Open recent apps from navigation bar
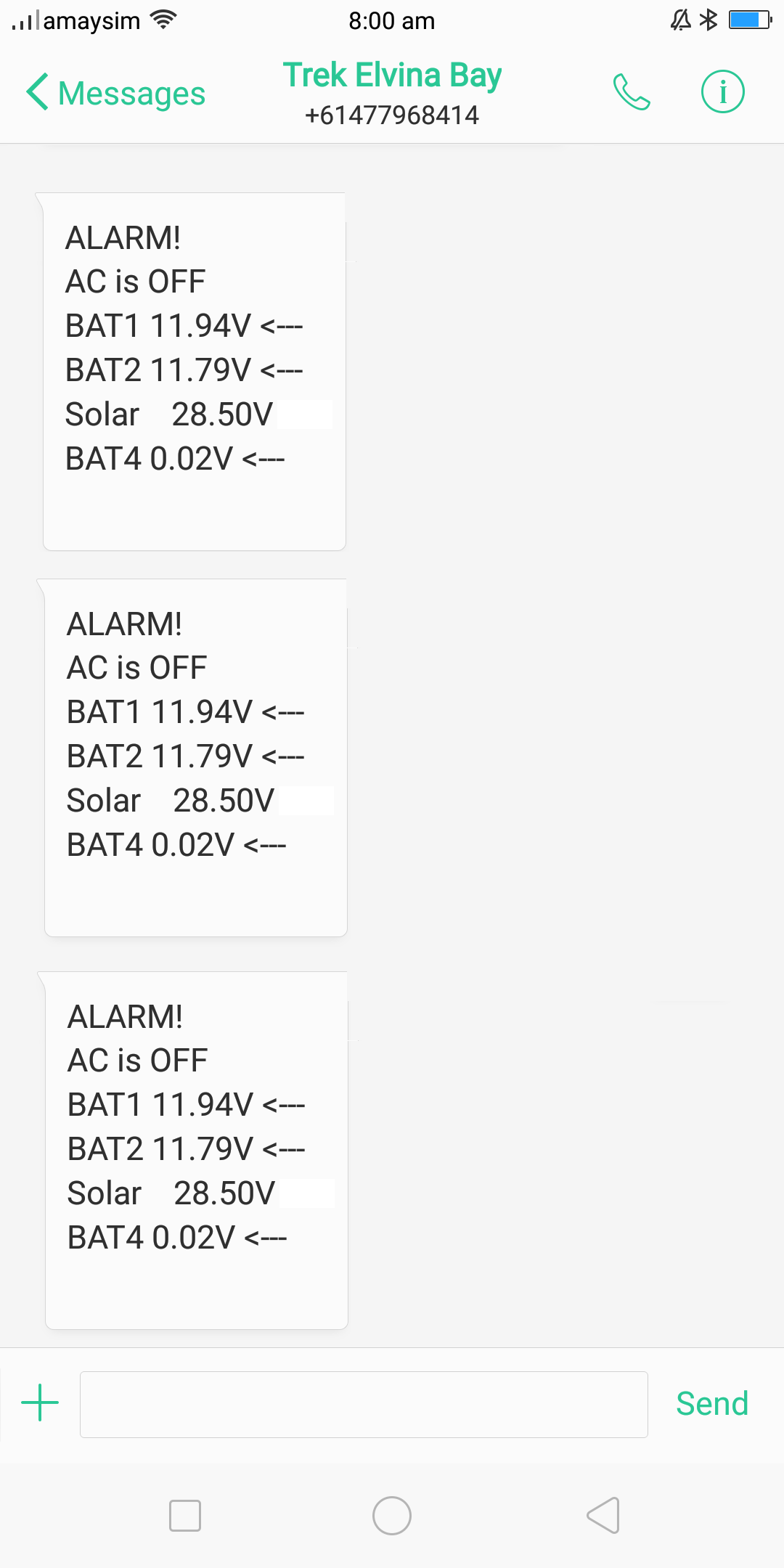784x1568 pixels. (x=185, y=1516)
